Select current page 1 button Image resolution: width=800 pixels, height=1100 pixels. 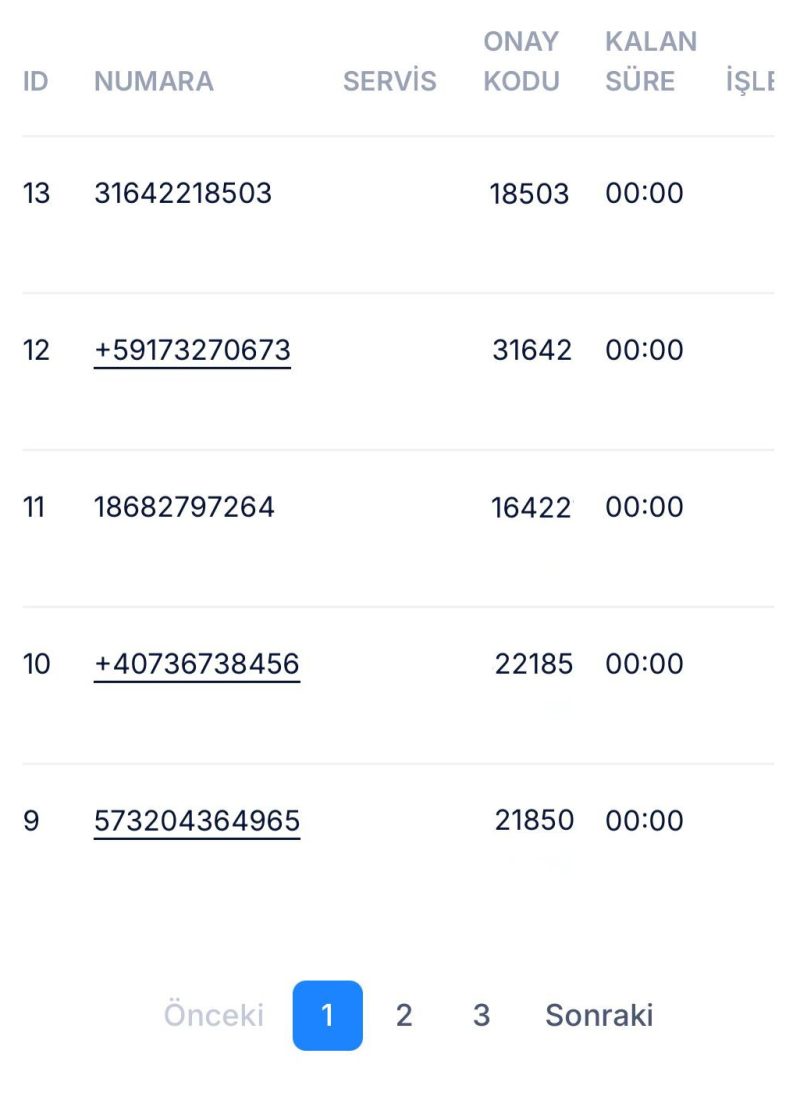tap(327, 1015)
